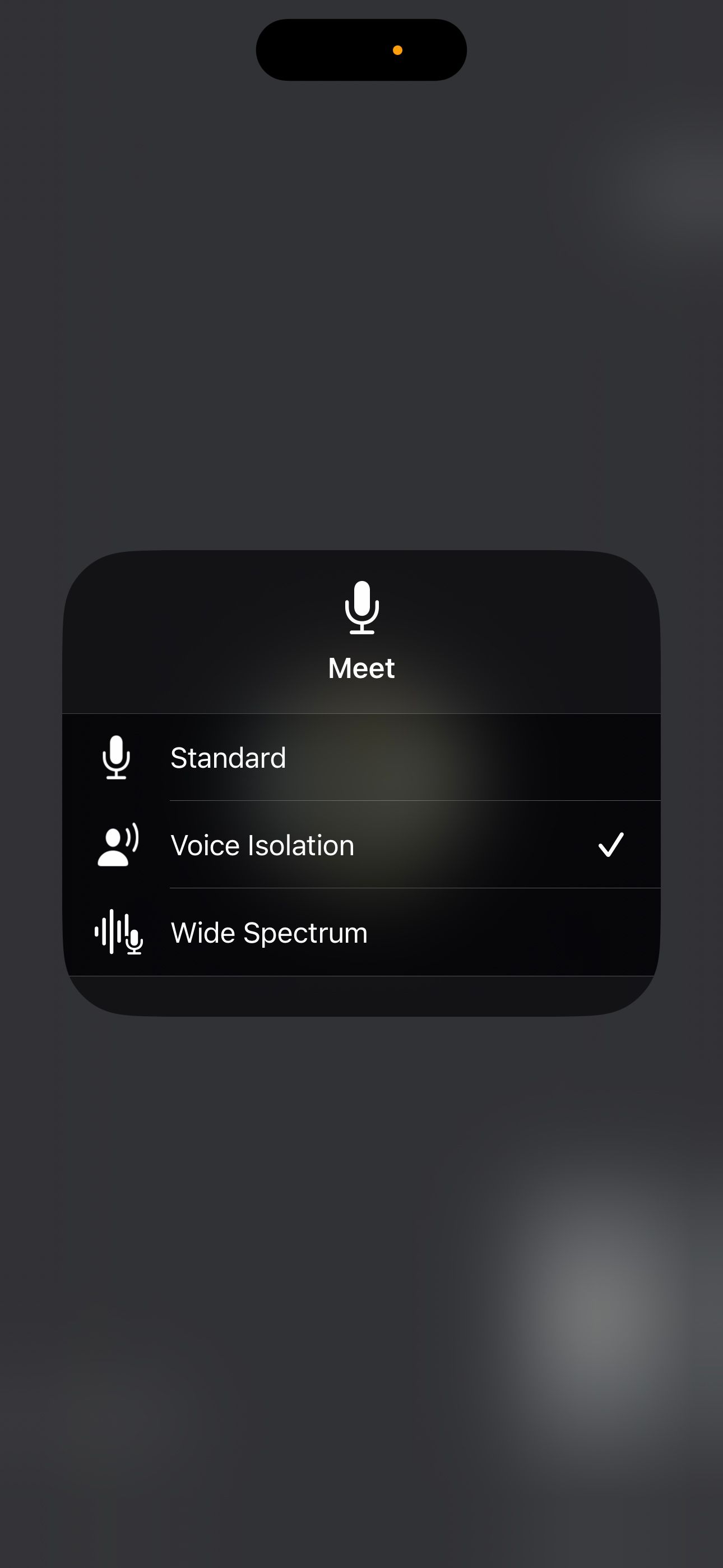Select the Standard mic mode
This screenshot has height=1568, width=723.
[x=360, y=758]
